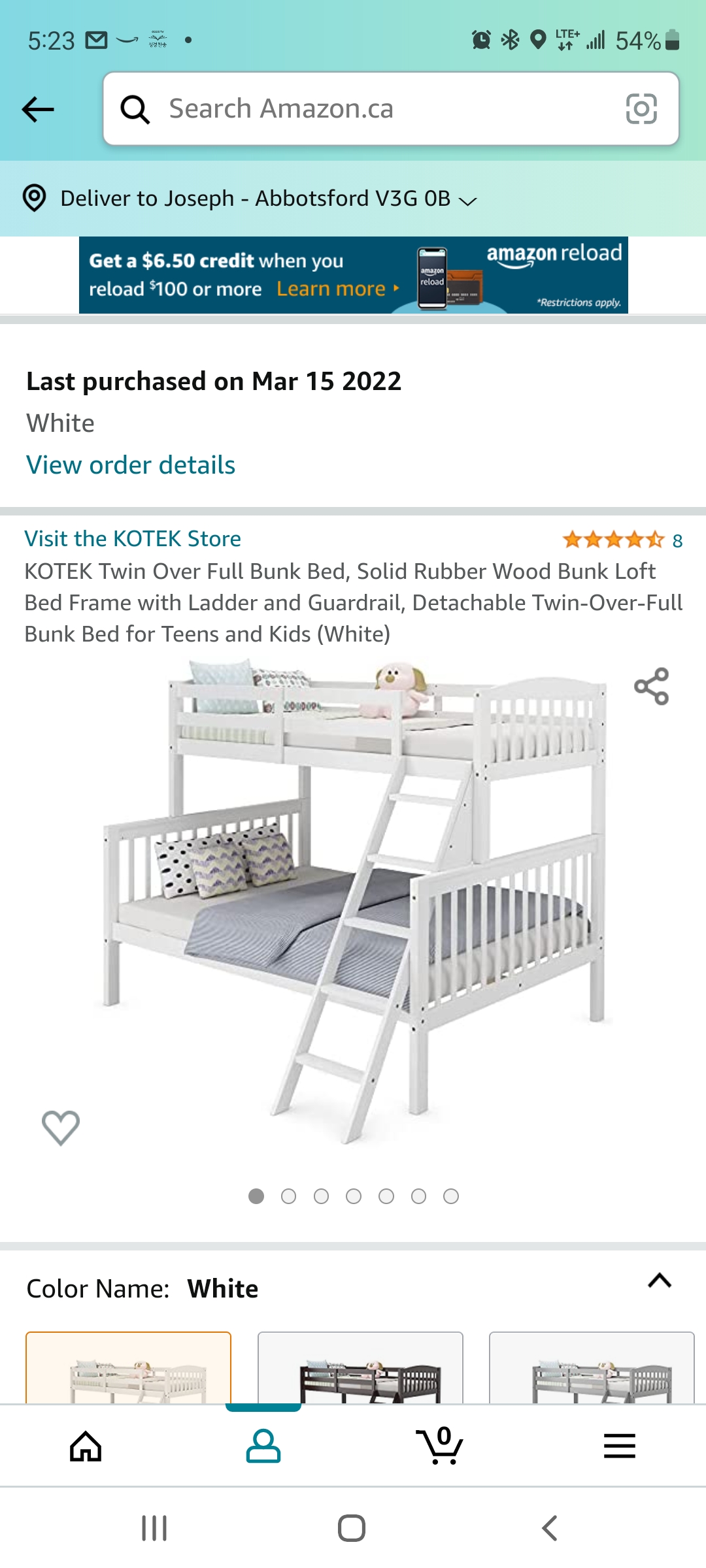Open the Search Amazon.ca field
Image resolution: width=706 pixels, height=1568 pixels.
(x=391, y=108)
